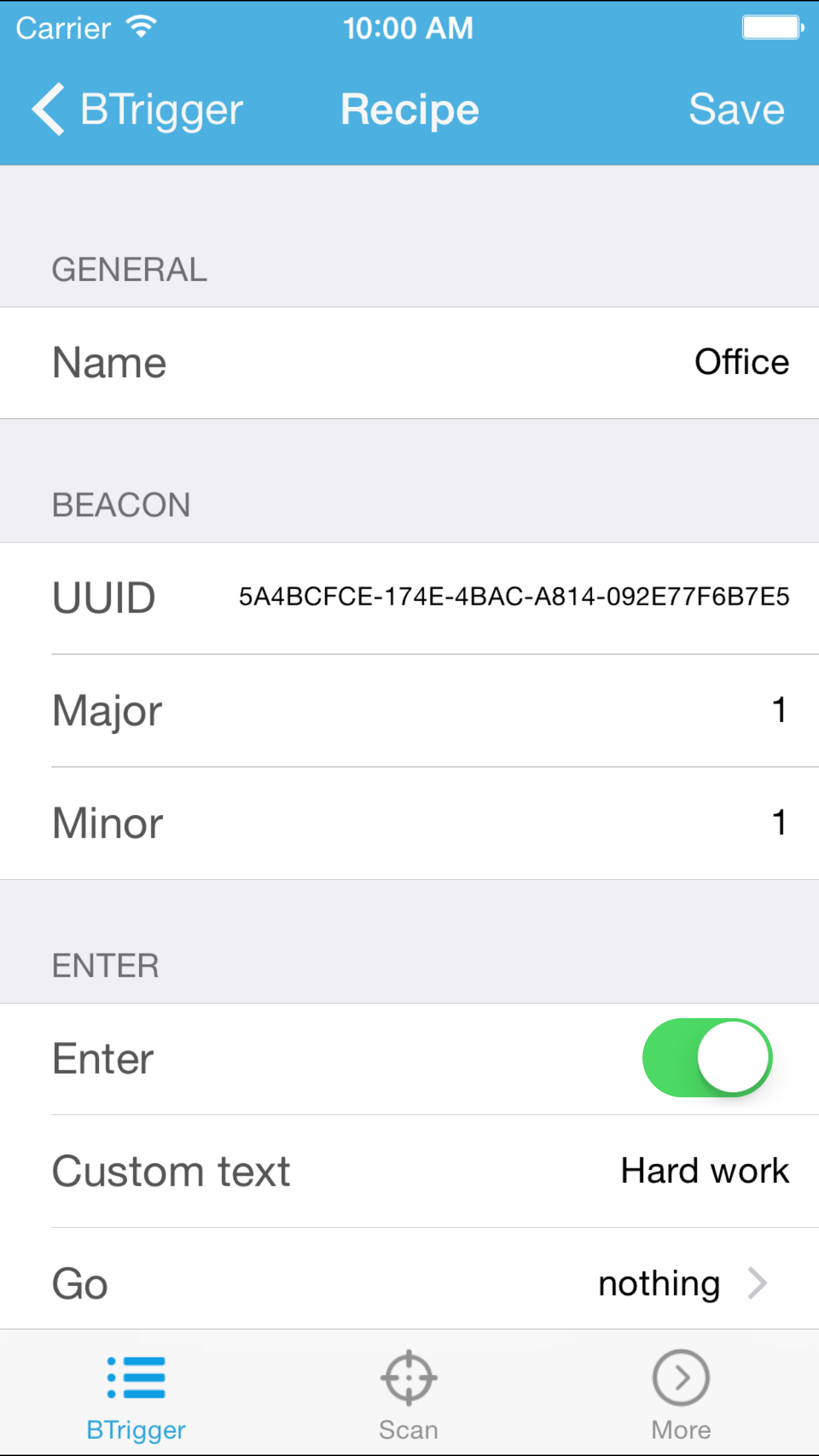Image resolution: width=819 pixels, height=1456 pixels.
Task: Edit the Minor value
Action: coord(409,823)
